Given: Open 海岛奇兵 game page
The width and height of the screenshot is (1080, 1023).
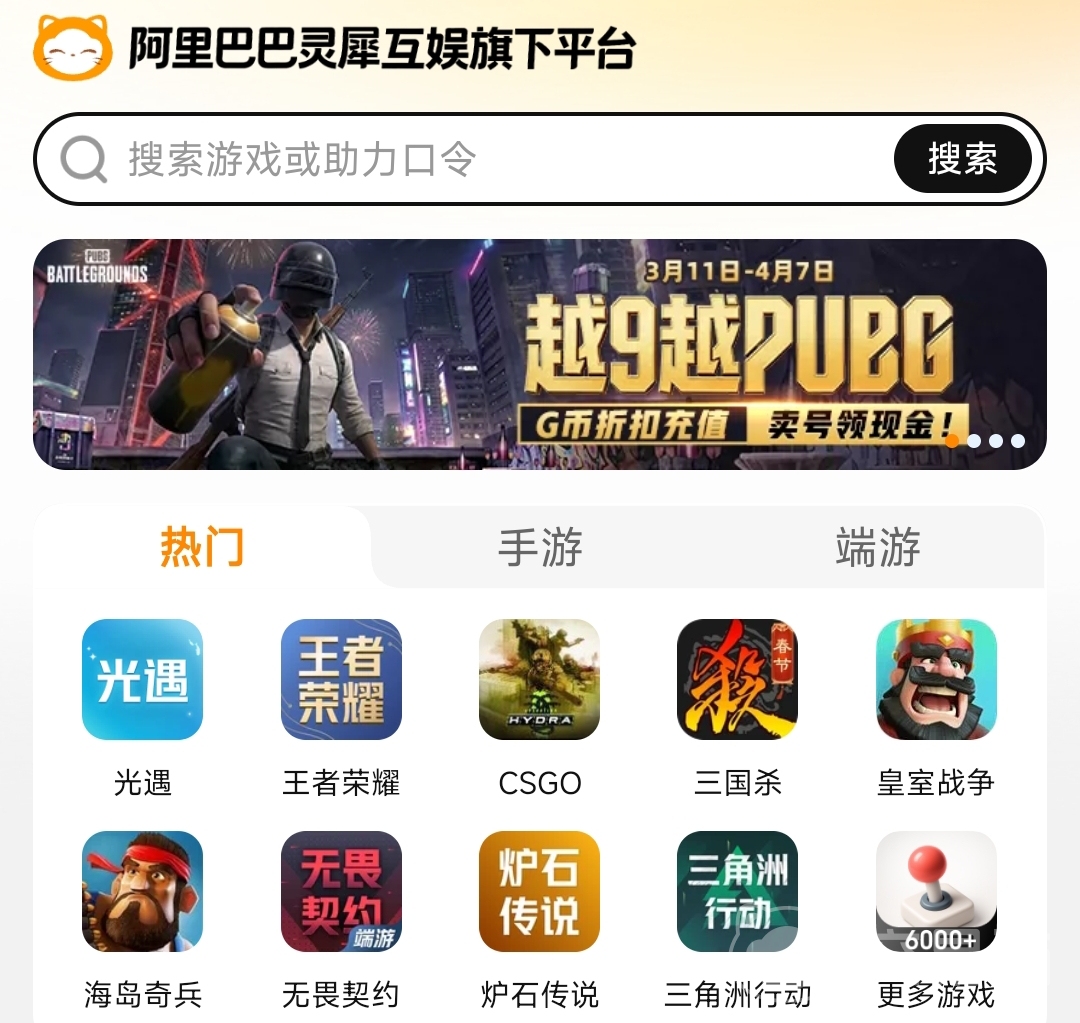Looking at the screenshot, I should click(x=142, y=892).
